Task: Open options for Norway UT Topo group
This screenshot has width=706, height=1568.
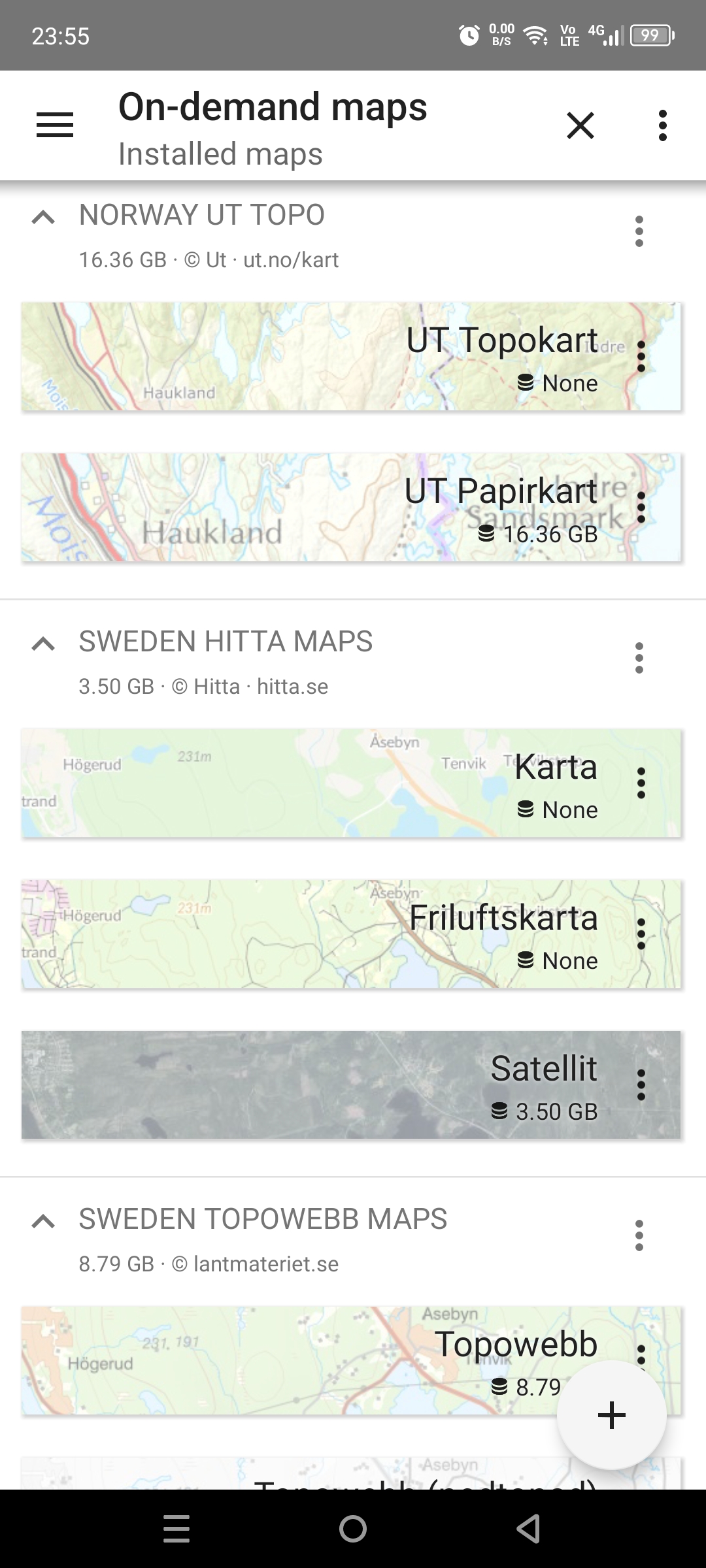Action: [639, 231]
